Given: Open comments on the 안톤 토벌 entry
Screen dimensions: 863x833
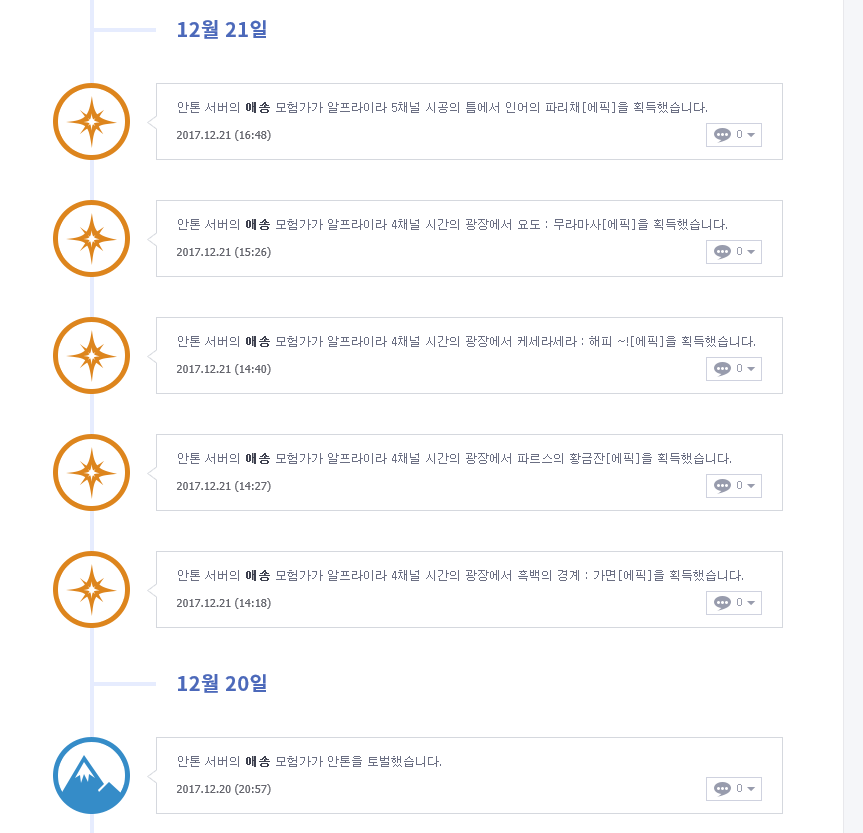Looking at the screenshot, I should tap(733, 789).
